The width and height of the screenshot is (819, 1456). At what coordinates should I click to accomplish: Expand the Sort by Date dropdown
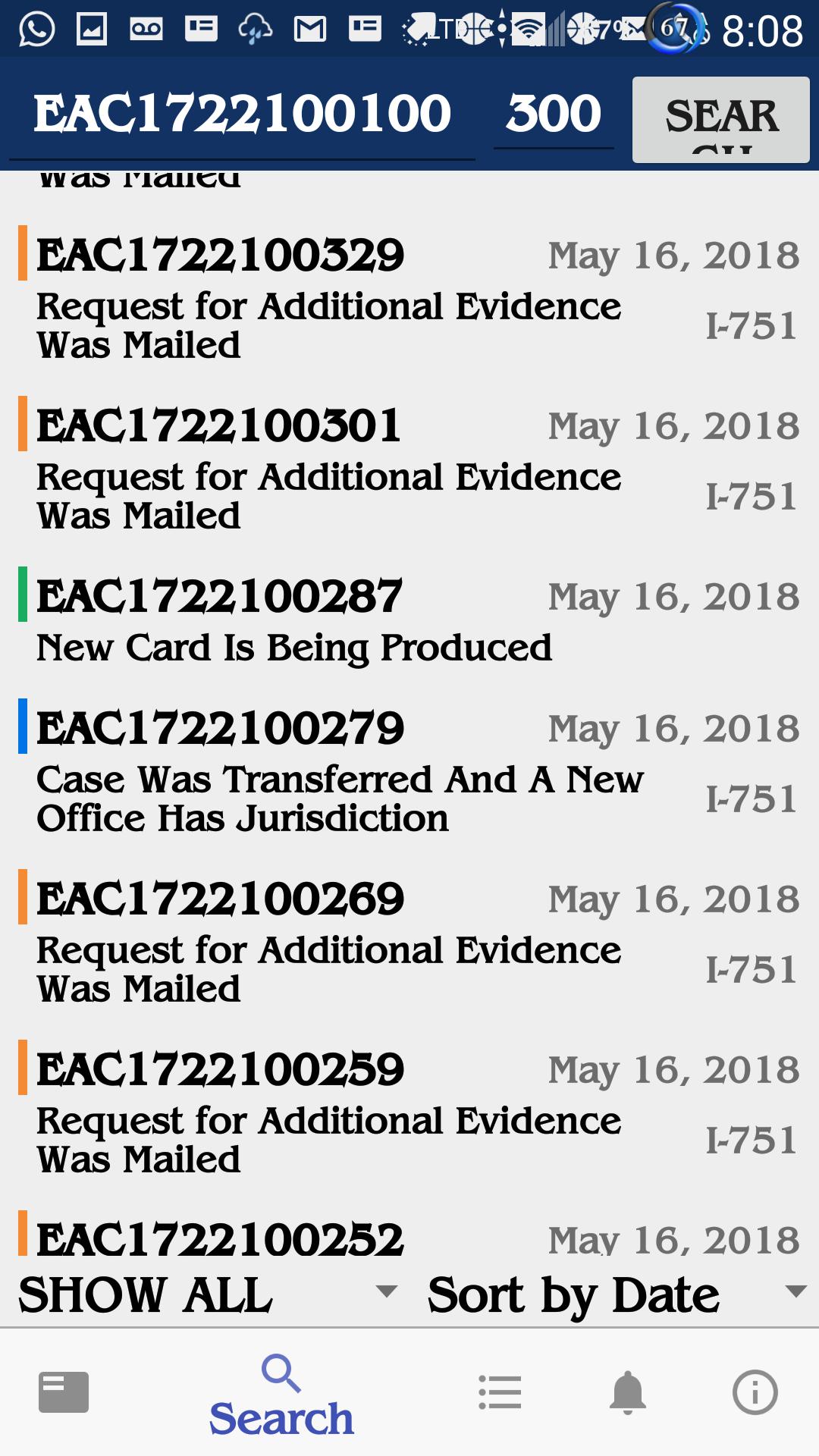point(616,1294)
